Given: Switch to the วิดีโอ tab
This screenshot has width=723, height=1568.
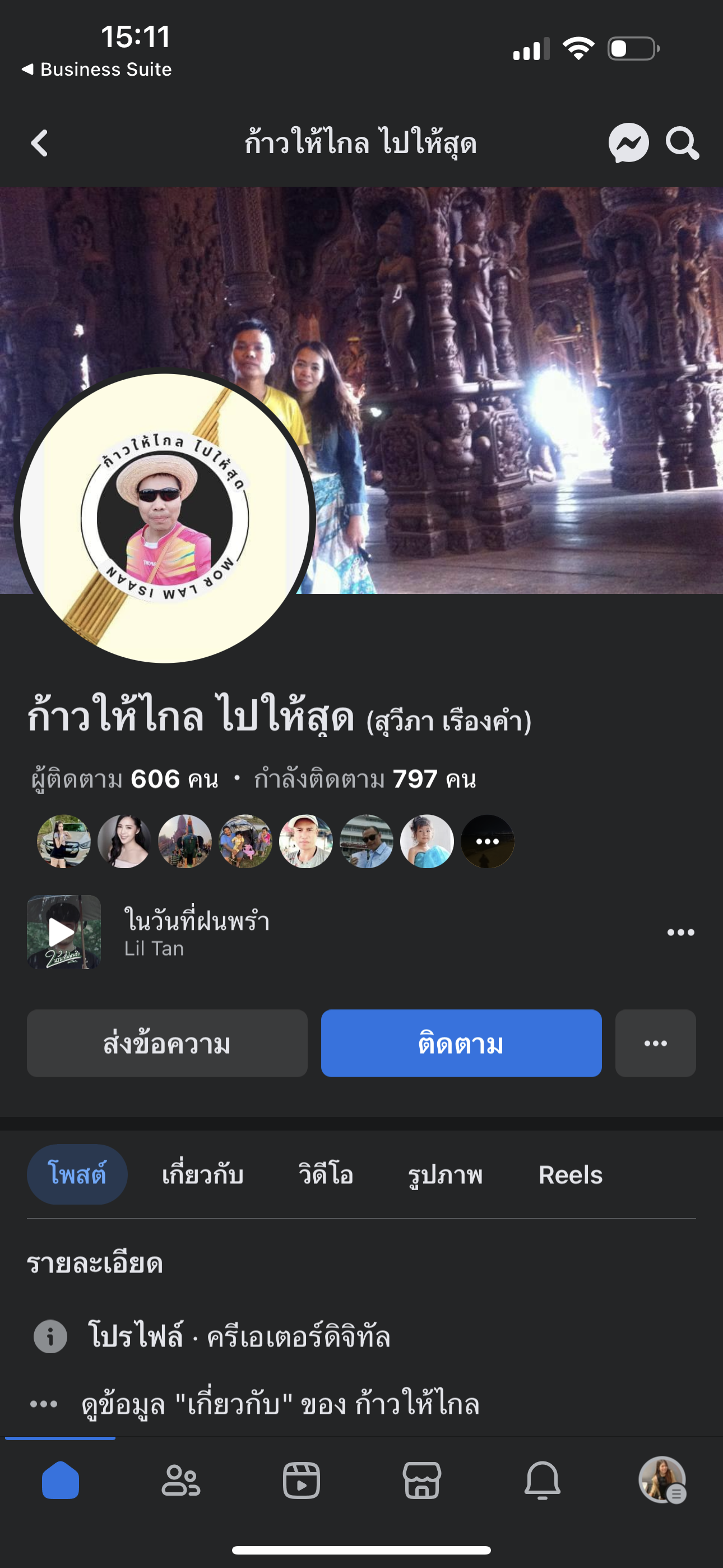Looking at the screenshot, I should (x=326, y=1174).
